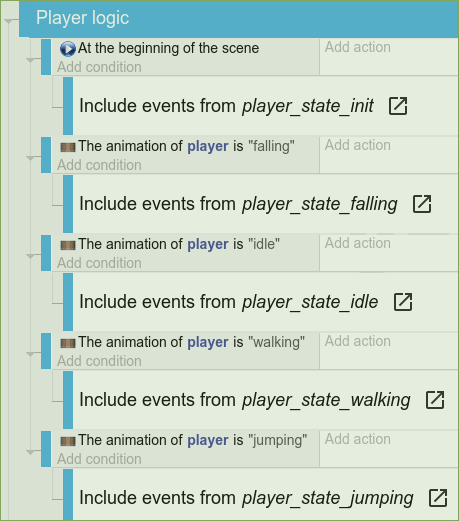Screen dimensions: 459x521
Task: Open player_state_falling external events link
Action: pyautogui.click(x=422, y=204)
